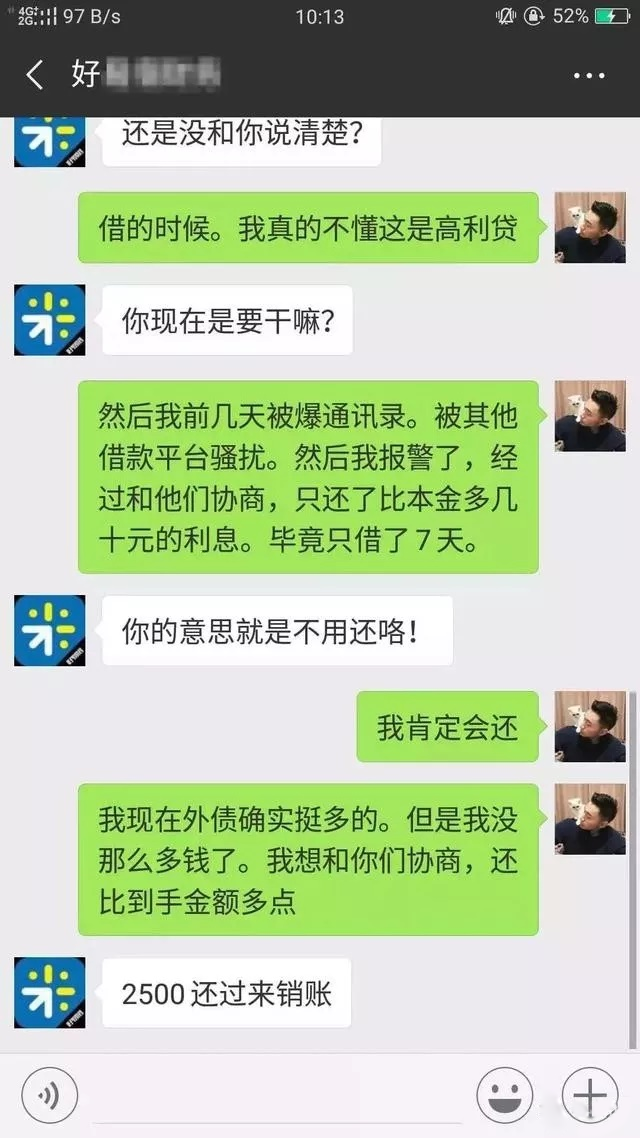Viewport: 640px width, 1138px height.
Task: Tap my avatar beside "我肯定会还"
Action: pyautogui.click(x=590, y=726)
